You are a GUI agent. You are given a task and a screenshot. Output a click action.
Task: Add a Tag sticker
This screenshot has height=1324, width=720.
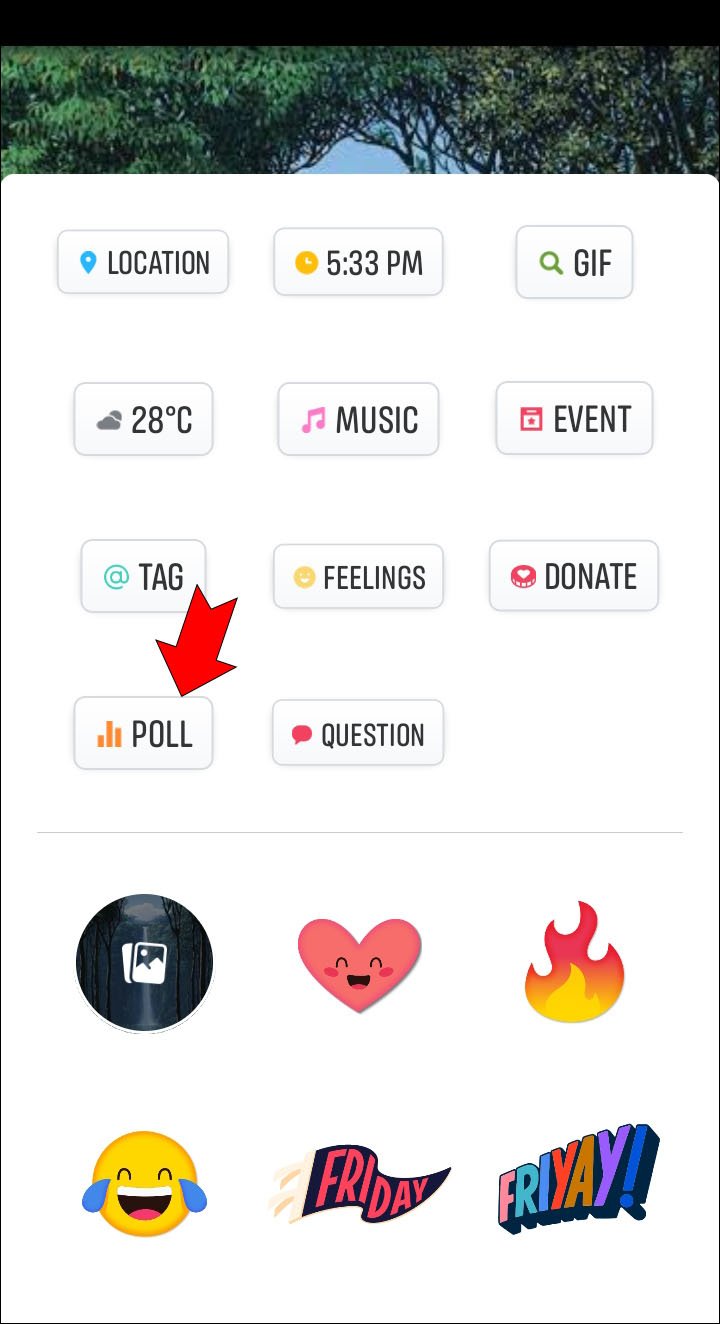tap(143, 576)
